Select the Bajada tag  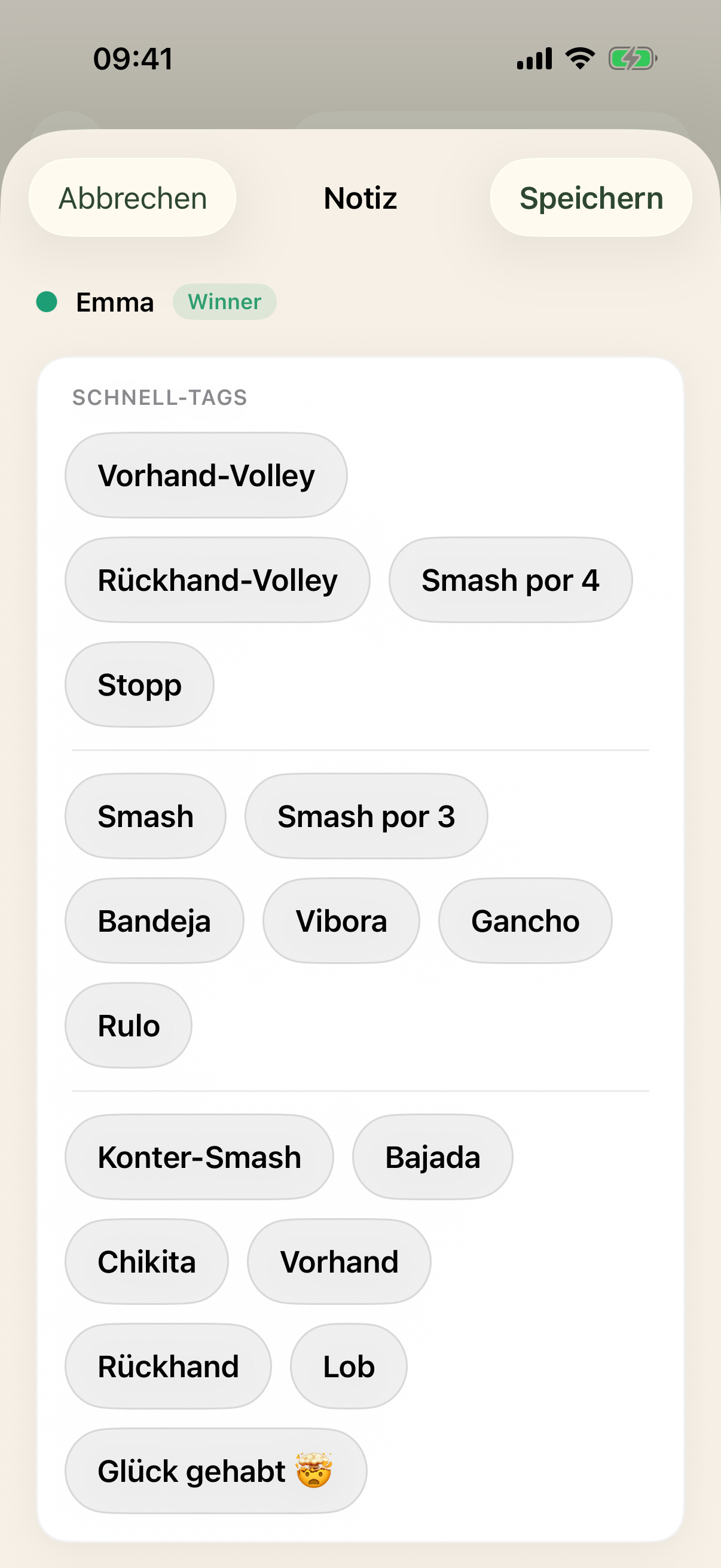[x=433, y=1157]
